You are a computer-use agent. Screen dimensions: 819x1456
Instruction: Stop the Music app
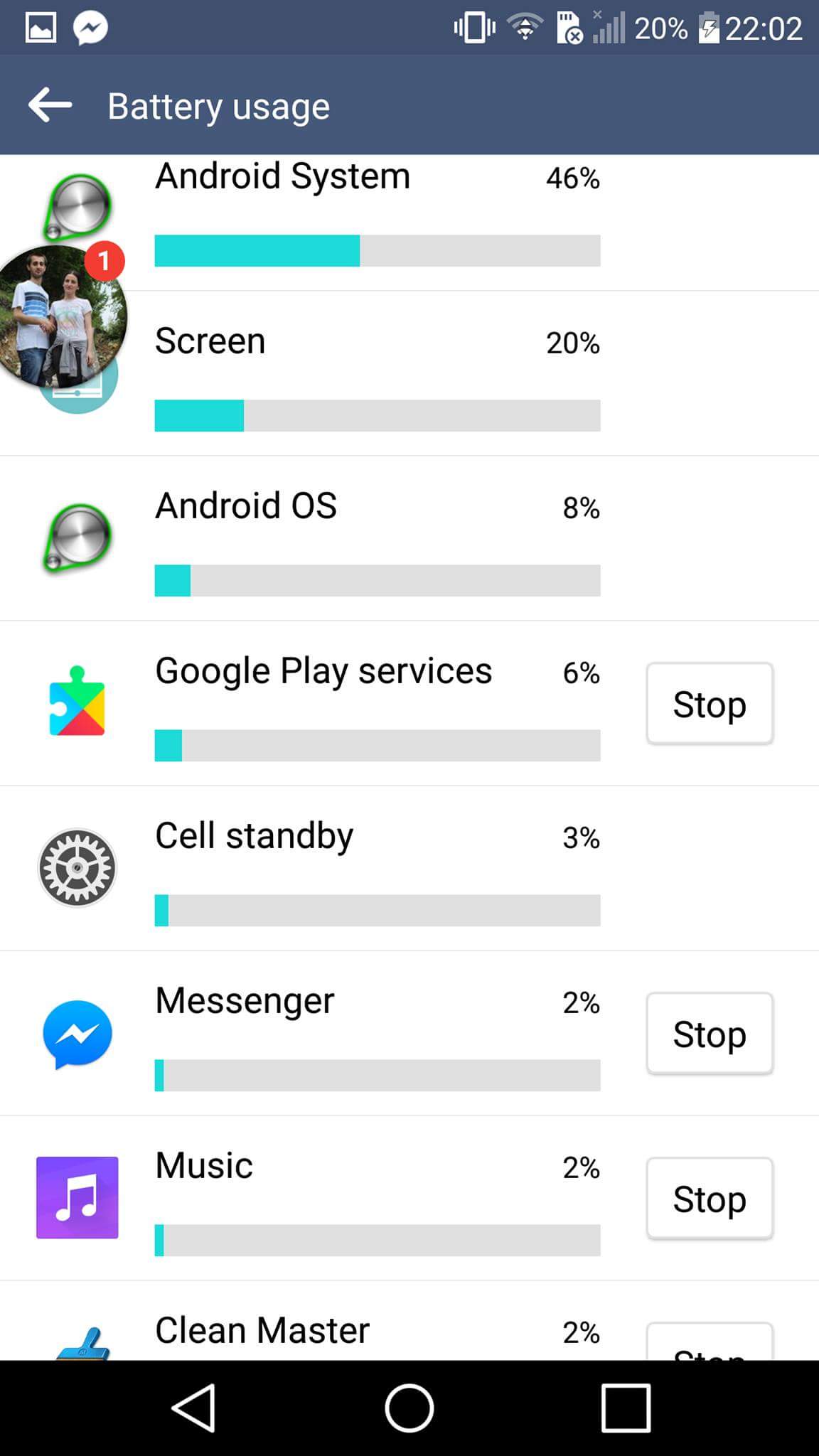pyautogui.click(x=709, y=1199)
